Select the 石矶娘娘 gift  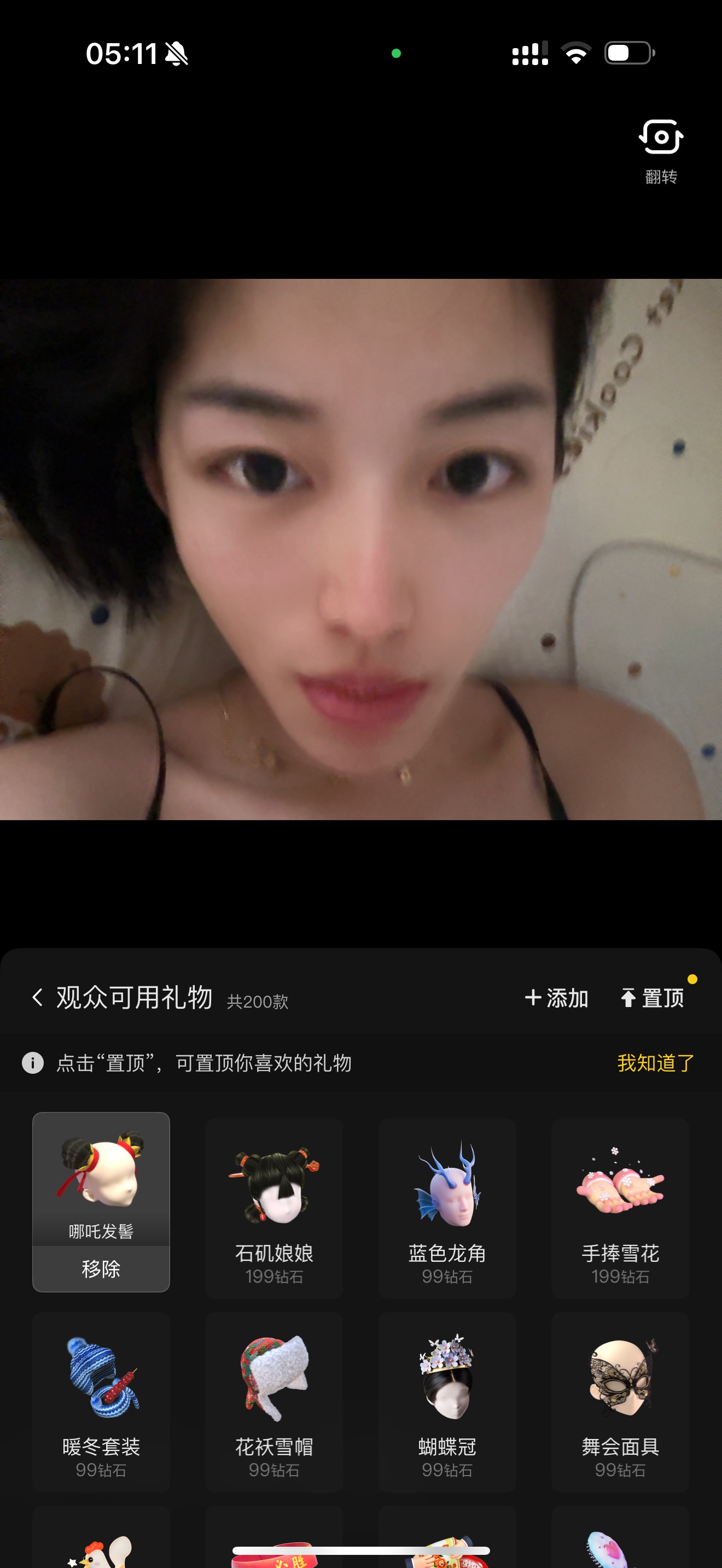click(274, 1208)
